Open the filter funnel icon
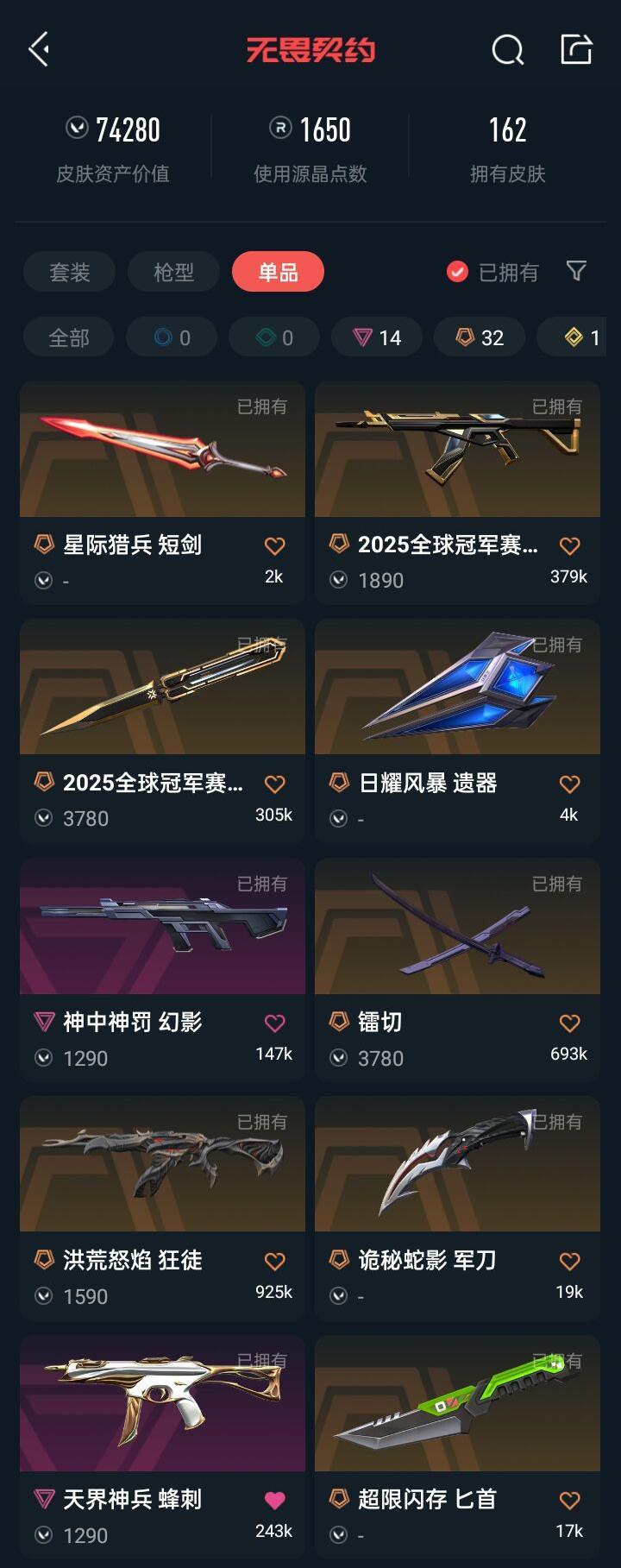 point(576,272)
